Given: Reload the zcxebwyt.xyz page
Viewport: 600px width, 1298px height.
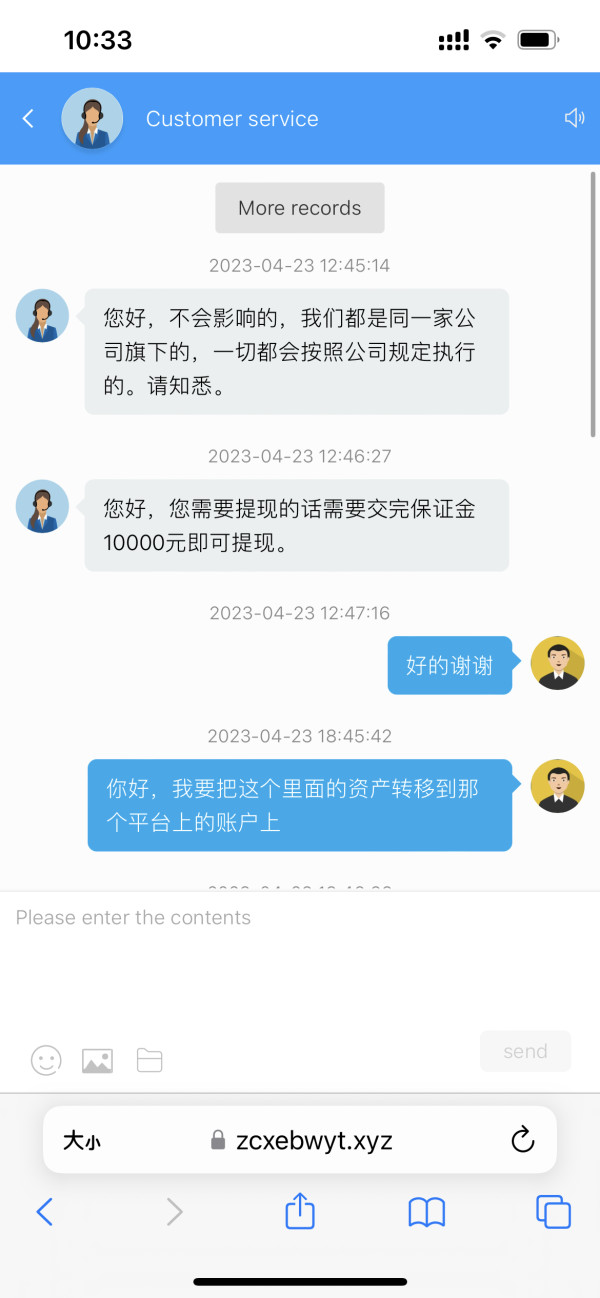Looking at the screenshot, I should click(522, 1140).
